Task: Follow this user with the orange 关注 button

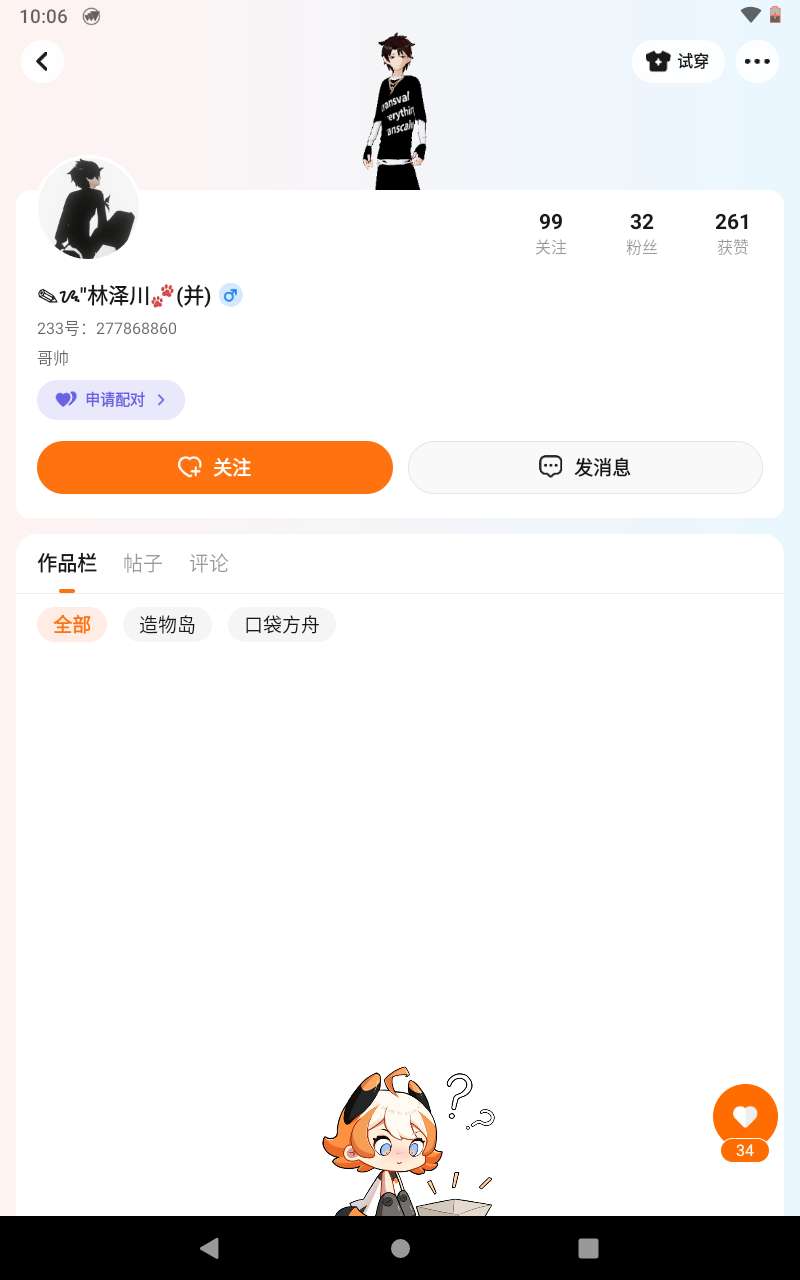Action: (215, 467)
